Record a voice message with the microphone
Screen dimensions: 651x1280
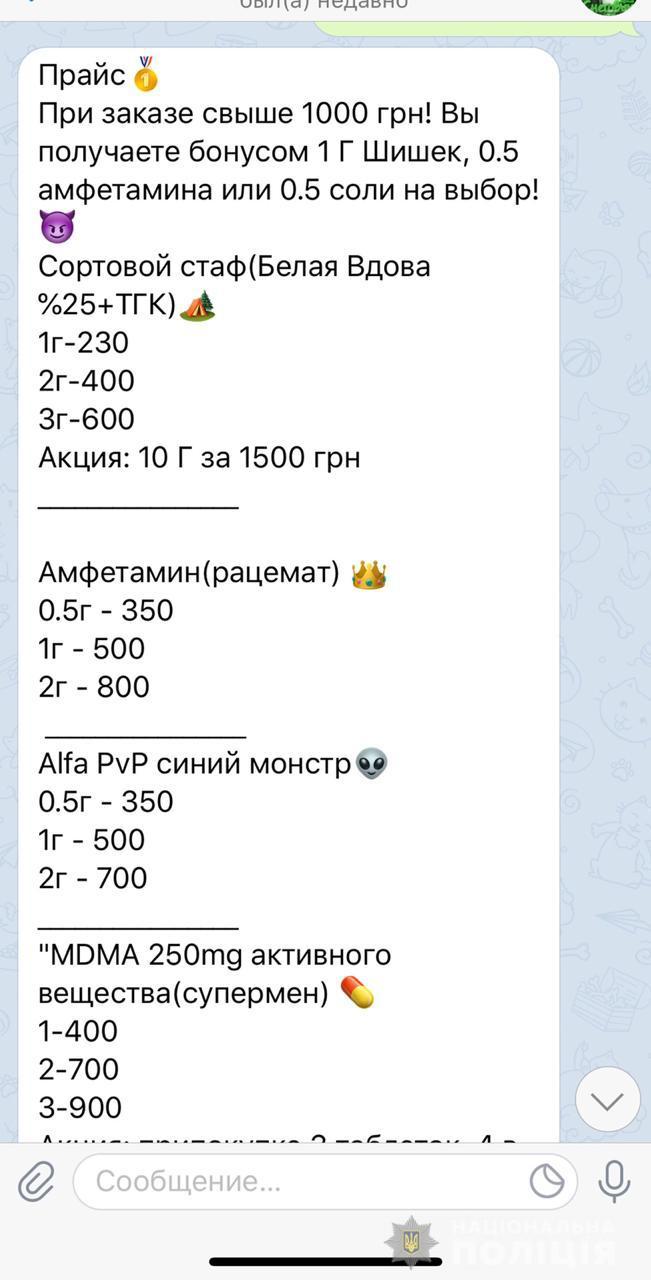click(x=613, y=1182)
